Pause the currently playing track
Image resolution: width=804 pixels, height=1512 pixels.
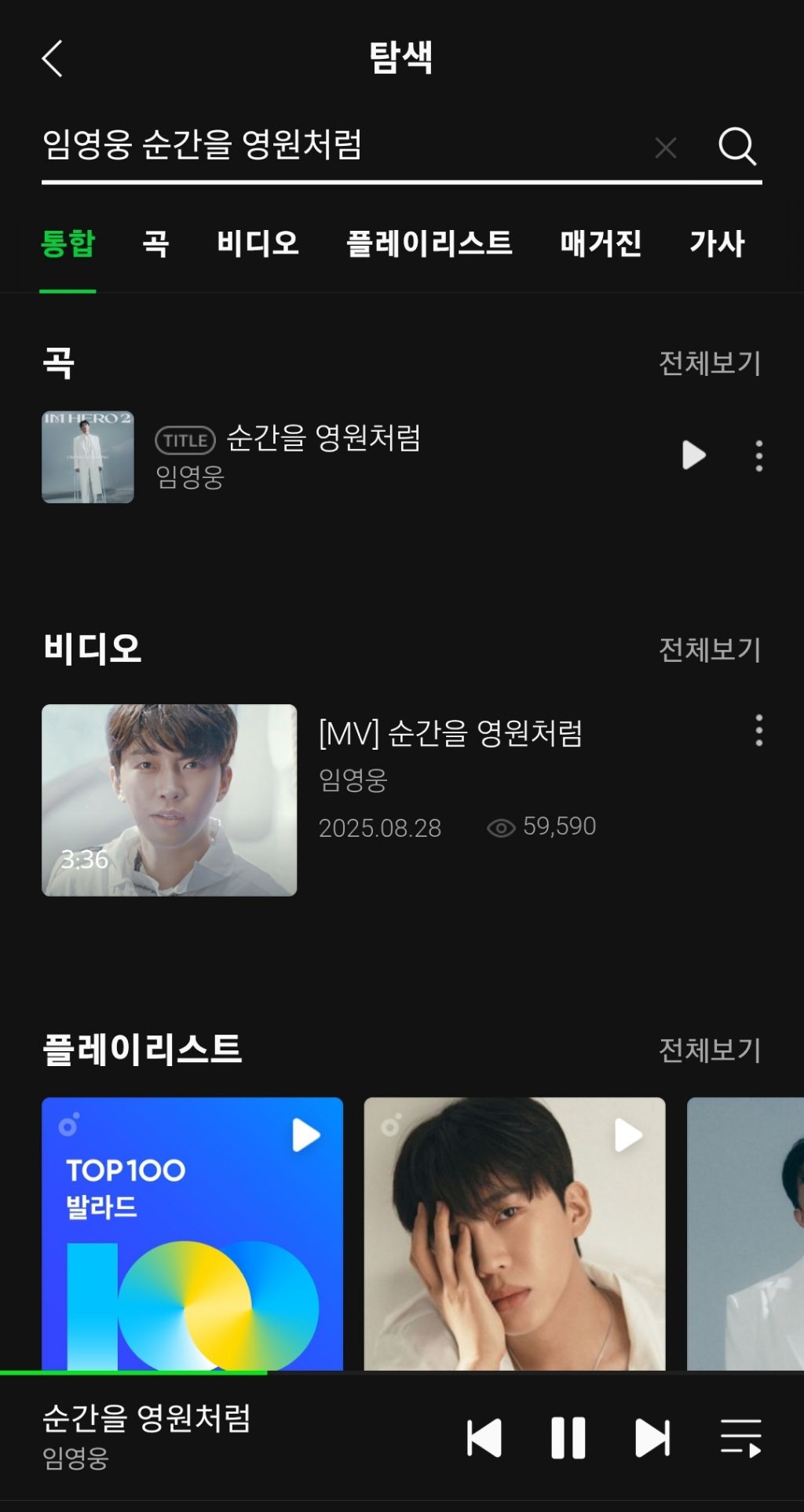[x=568, y=1438]
